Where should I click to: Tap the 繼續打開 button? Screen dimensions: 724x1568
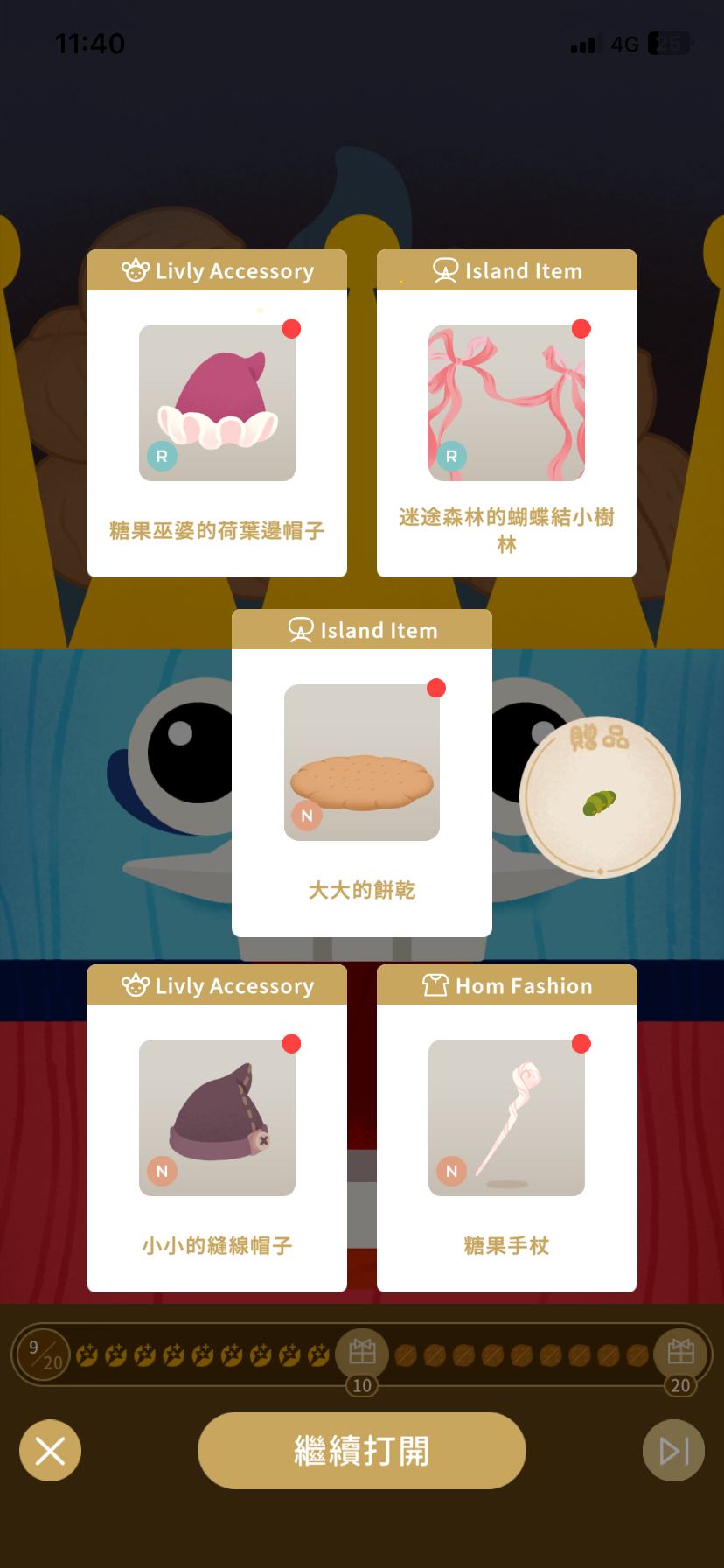tap(361, 1450)
